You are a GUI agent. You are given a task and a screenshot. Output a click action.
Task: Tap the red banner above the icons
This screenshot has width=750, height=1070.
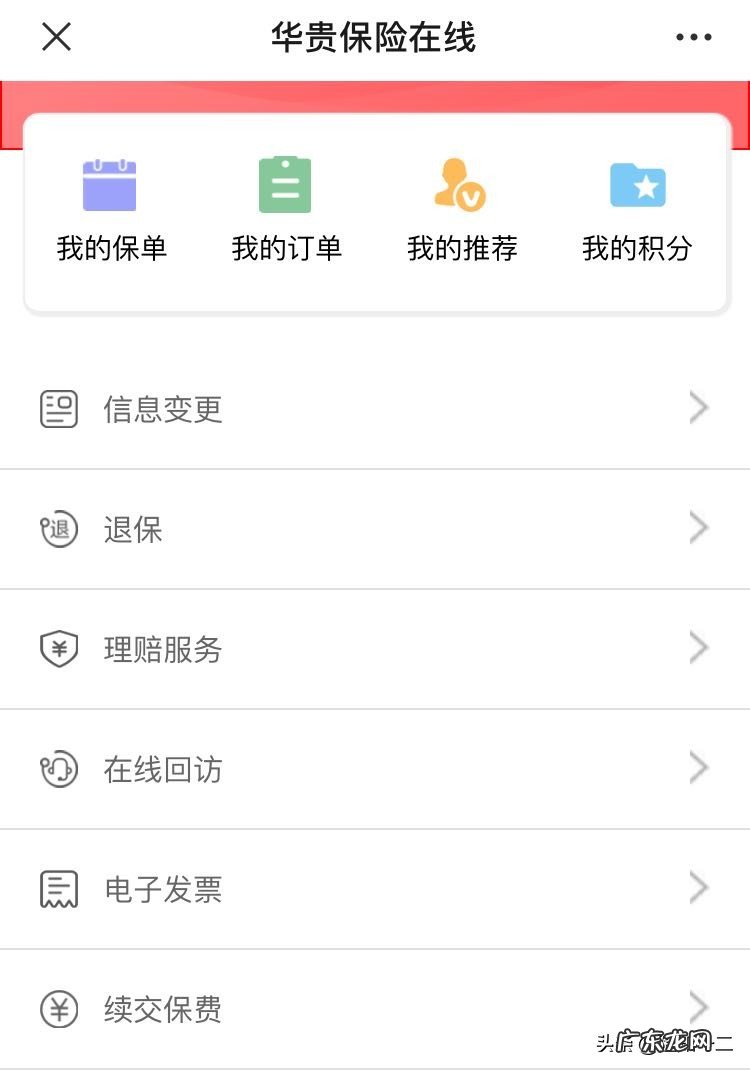point(375,95)
